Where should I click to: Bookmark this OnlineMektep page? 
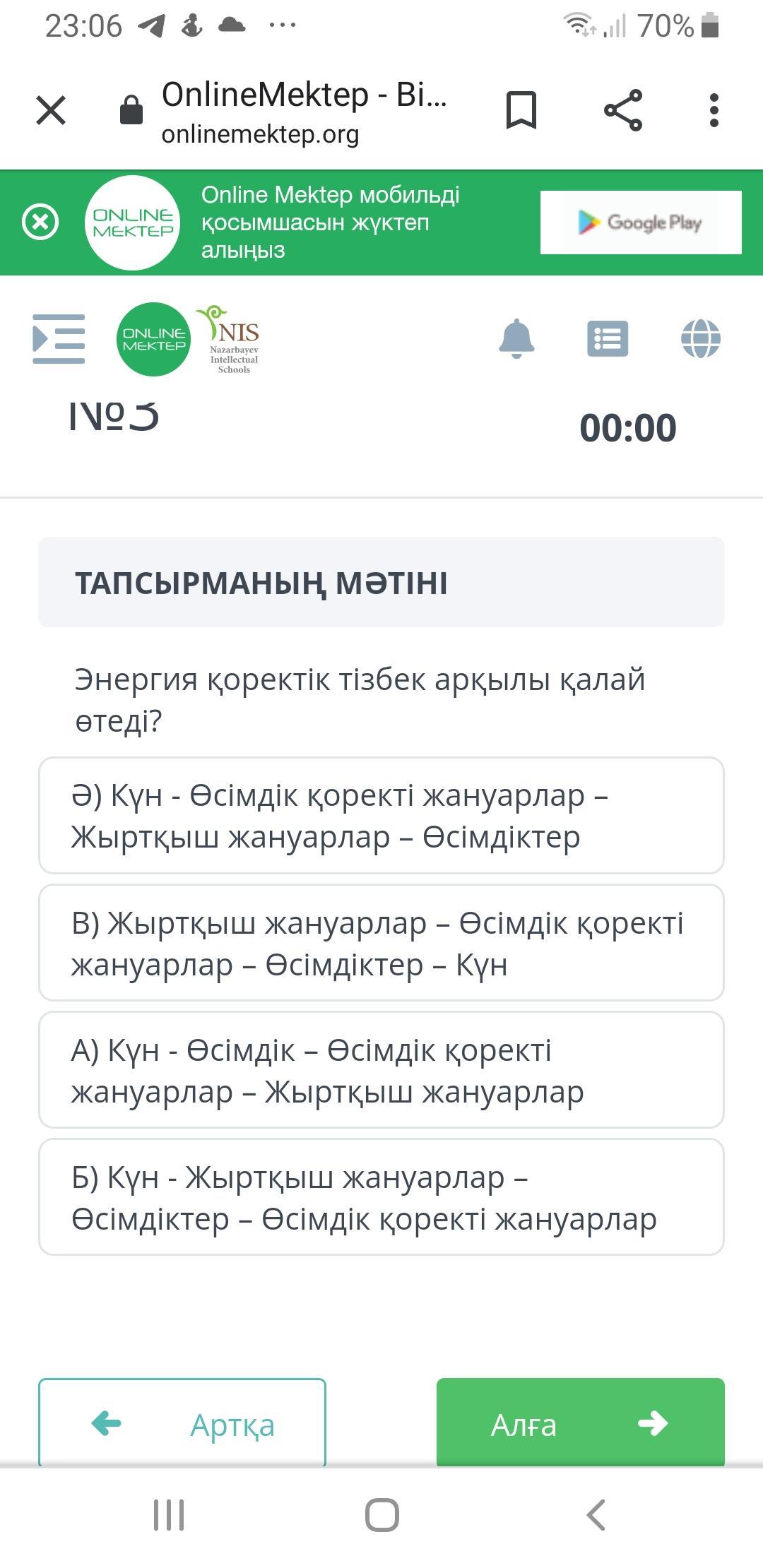pyautogui.click(x=521, y=110)
